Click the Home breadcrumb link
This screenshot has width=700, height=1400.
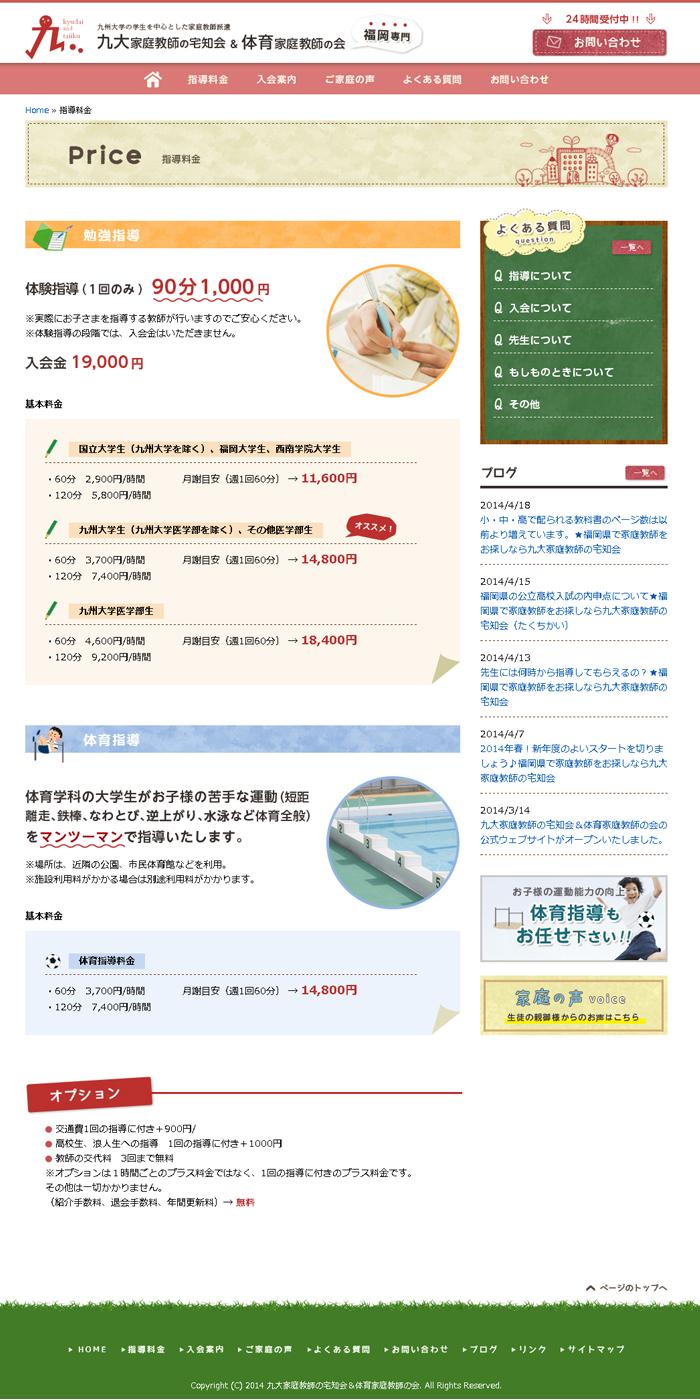click(x=37, y=110)
